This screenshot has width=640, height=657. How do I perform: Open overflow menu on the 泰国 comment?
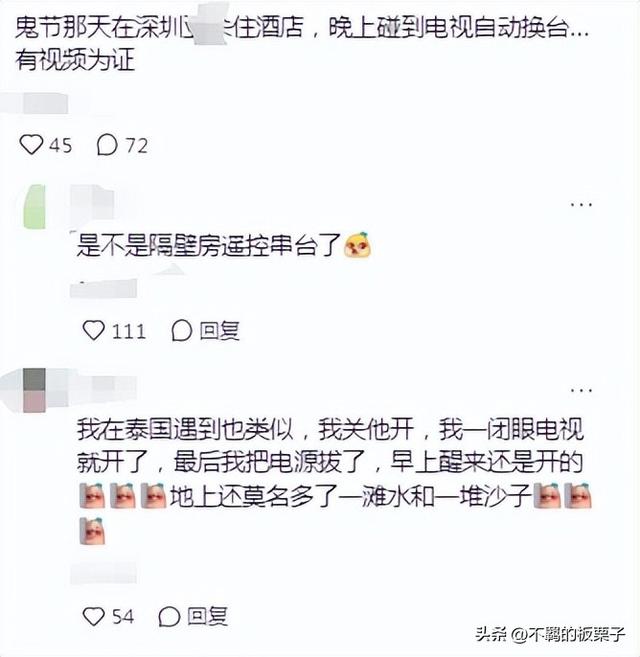pyautogui.click(x=580, y=389)
